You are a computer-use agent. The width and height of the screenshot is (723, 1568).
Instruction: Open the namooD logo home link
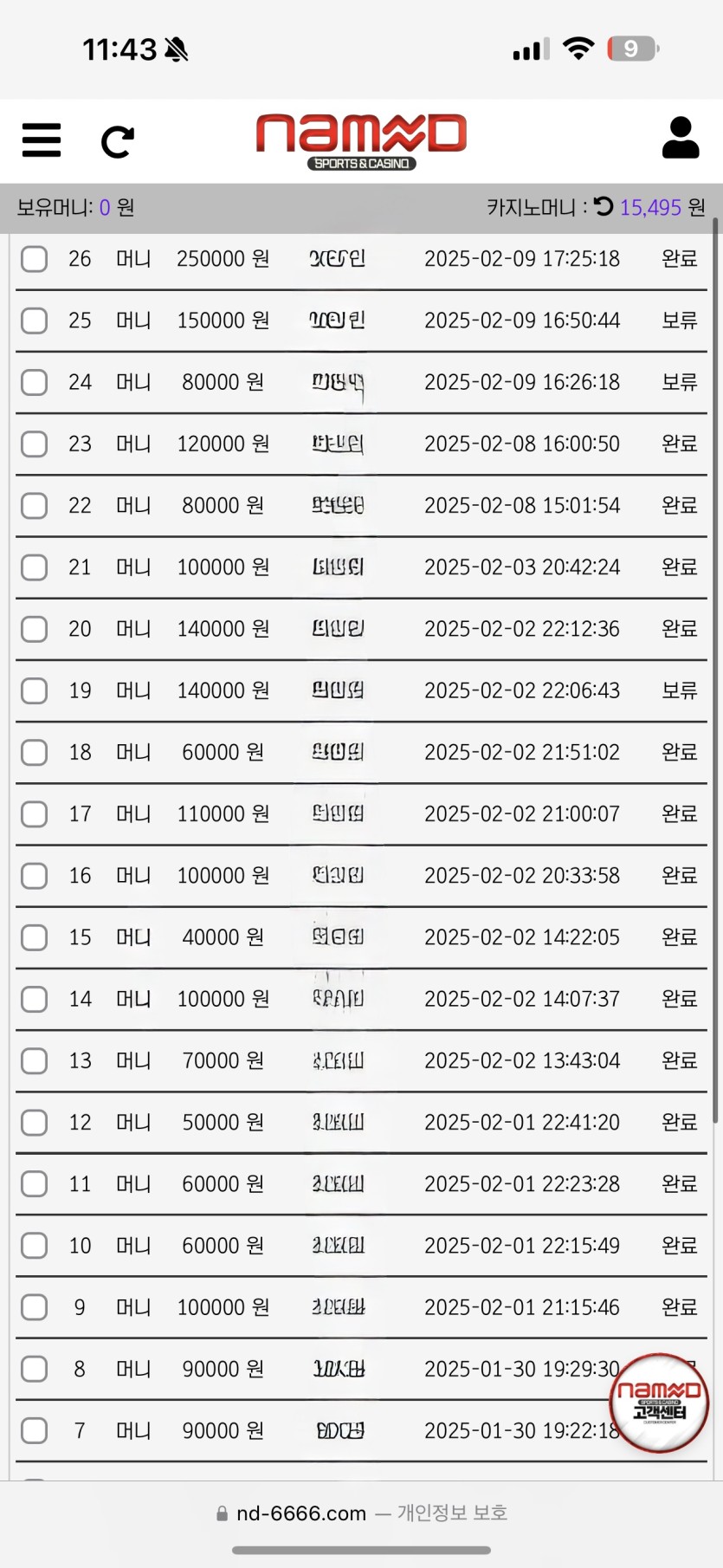tap(361, 140)
